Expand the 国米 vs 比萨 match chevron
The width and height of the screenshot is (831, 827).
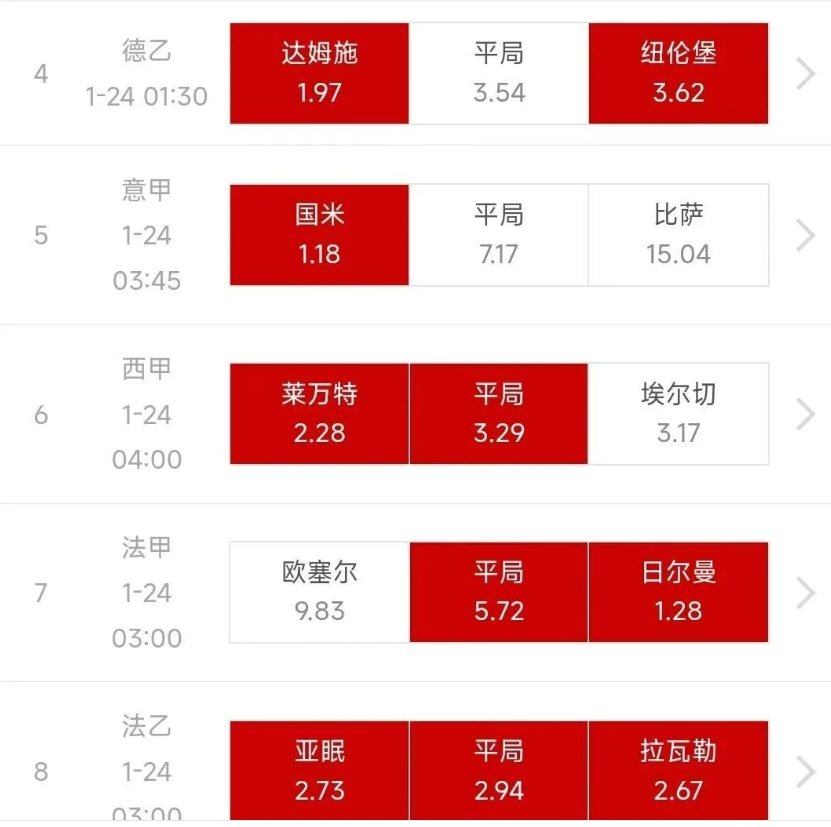coord(805,235)
